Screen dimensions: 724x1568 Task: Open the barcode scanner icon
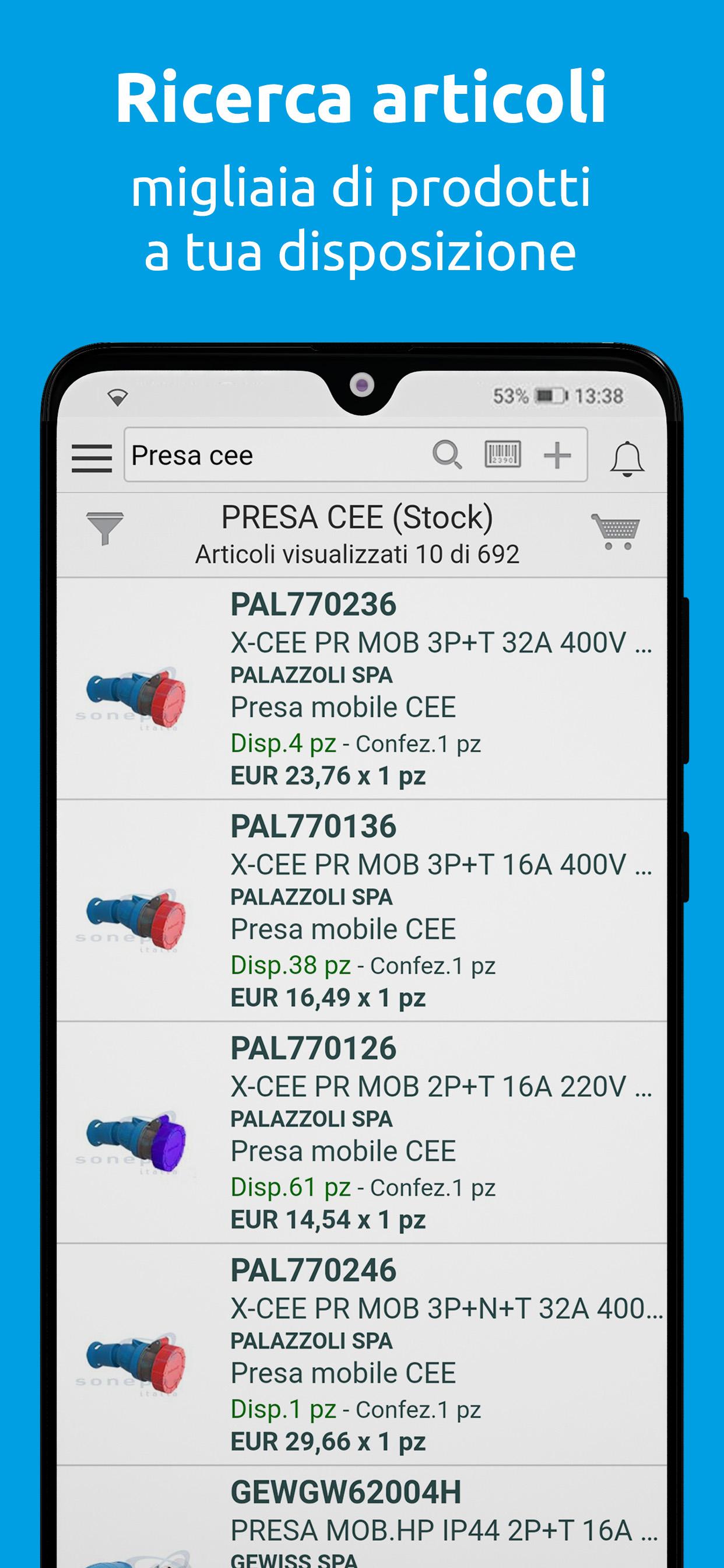click(x=502, y=456)
